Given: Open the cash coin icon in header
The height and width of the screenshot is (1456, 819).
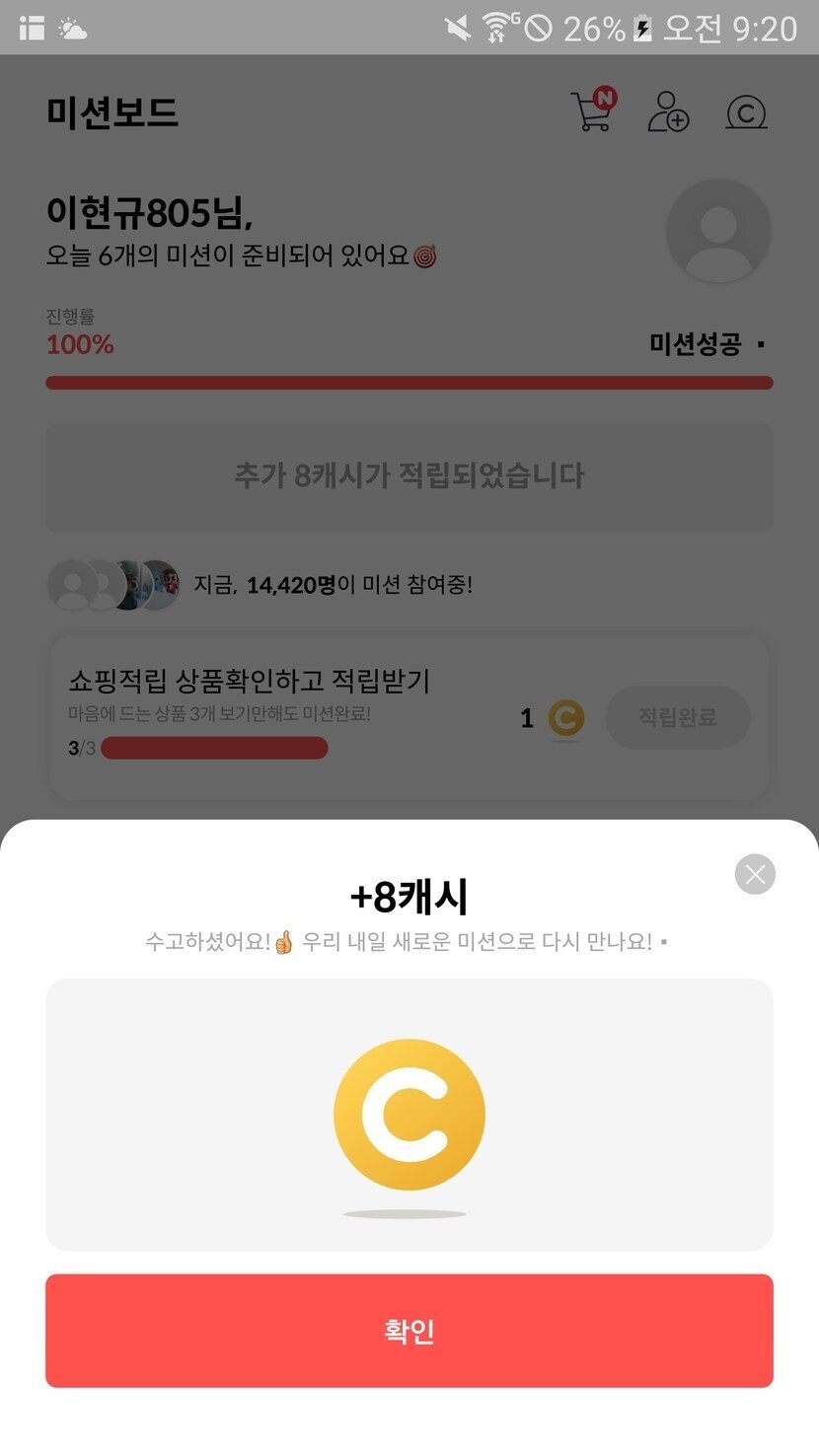Looking at the screenshot, I should (x=746, y=112).
